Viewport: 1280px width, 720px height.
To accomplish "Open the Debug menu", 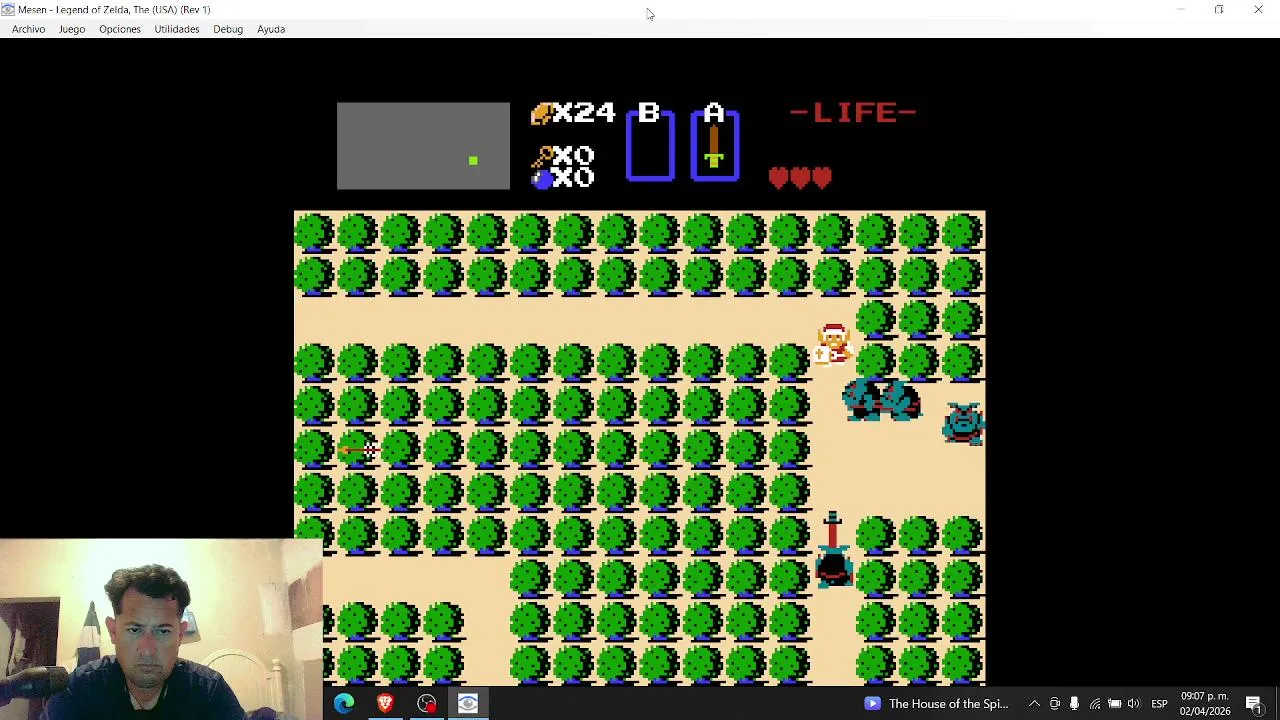I will coord(228,29).
